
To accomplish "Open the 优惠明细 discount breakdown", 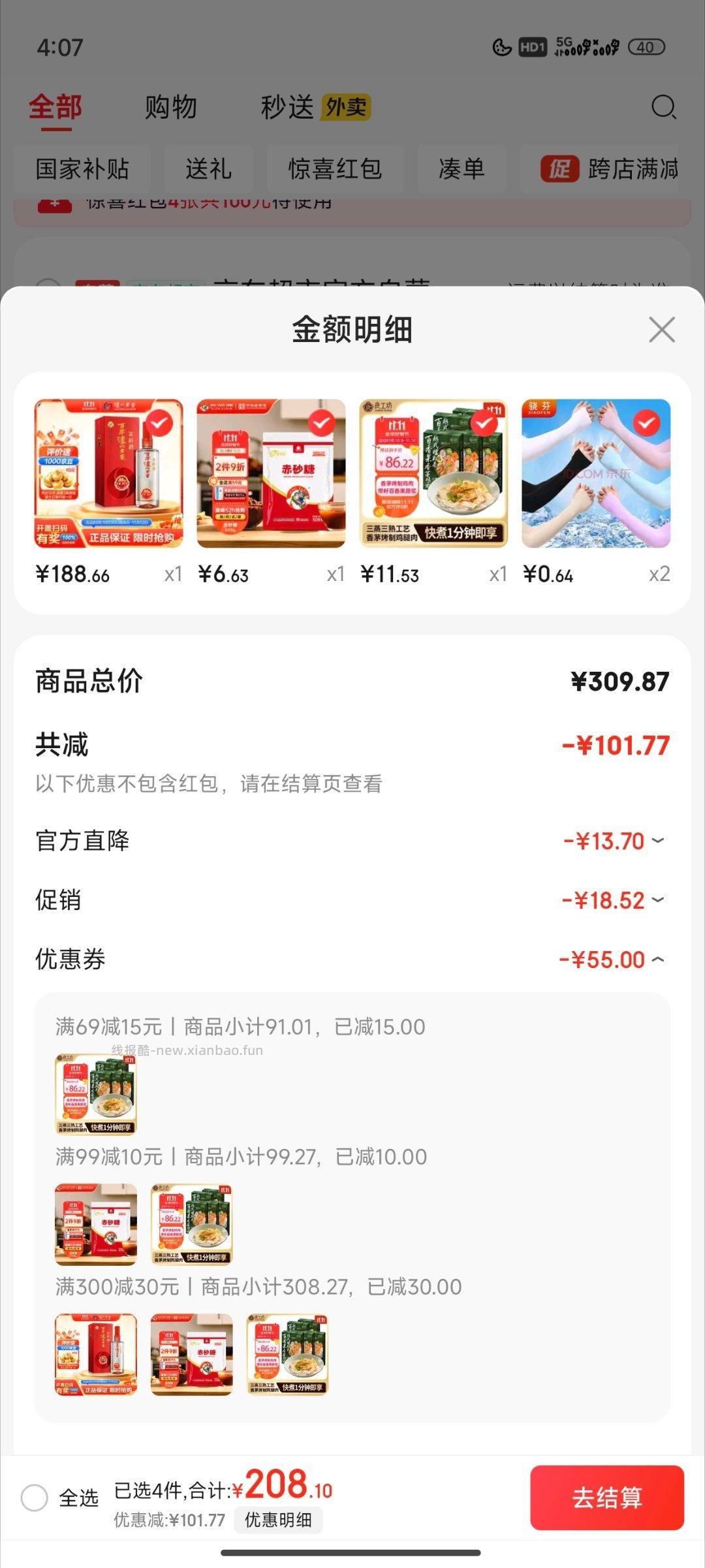I will coord(279,1520).
